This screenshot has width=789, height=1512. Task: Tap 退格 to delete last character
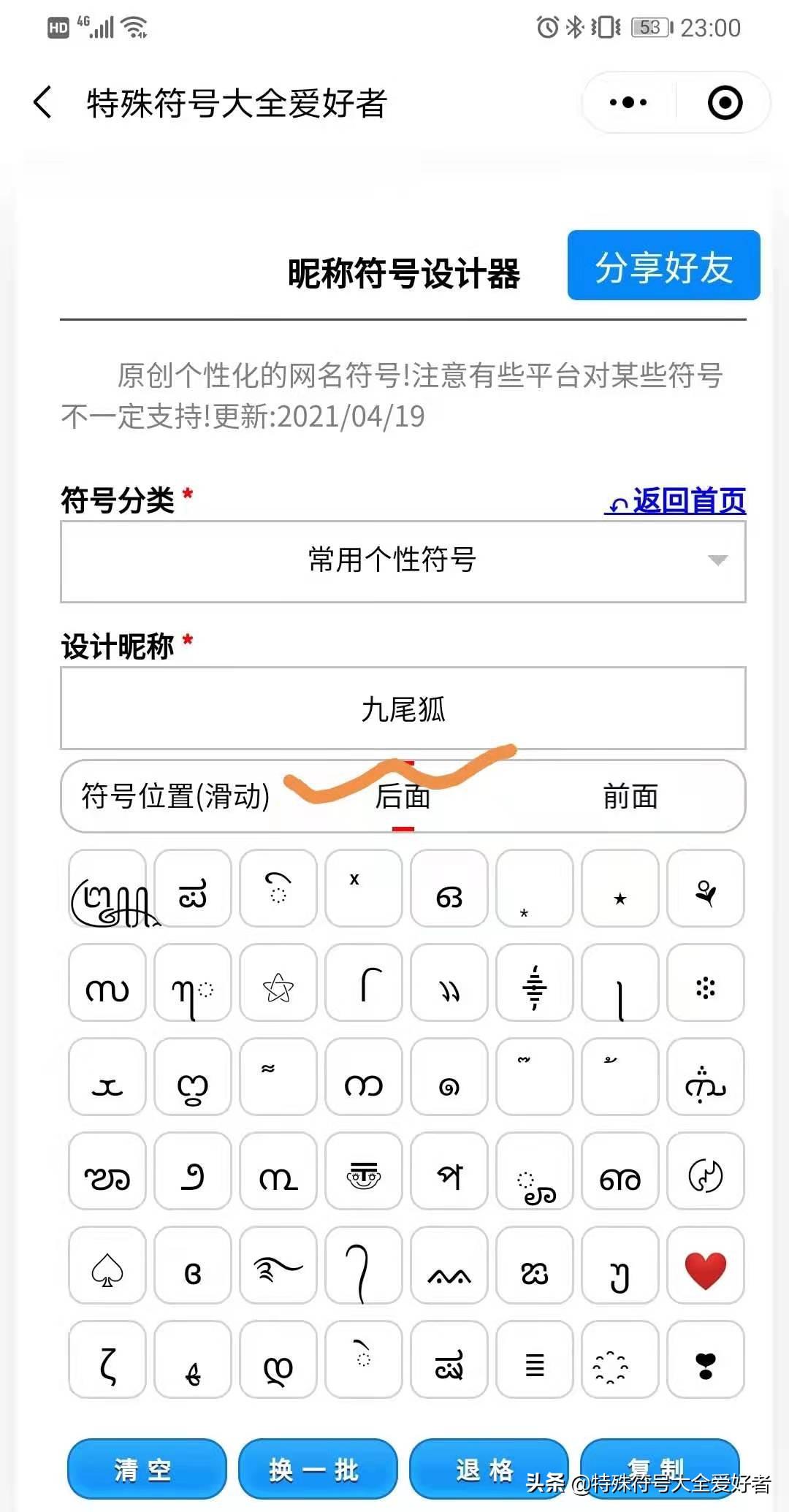point(487,1468)
